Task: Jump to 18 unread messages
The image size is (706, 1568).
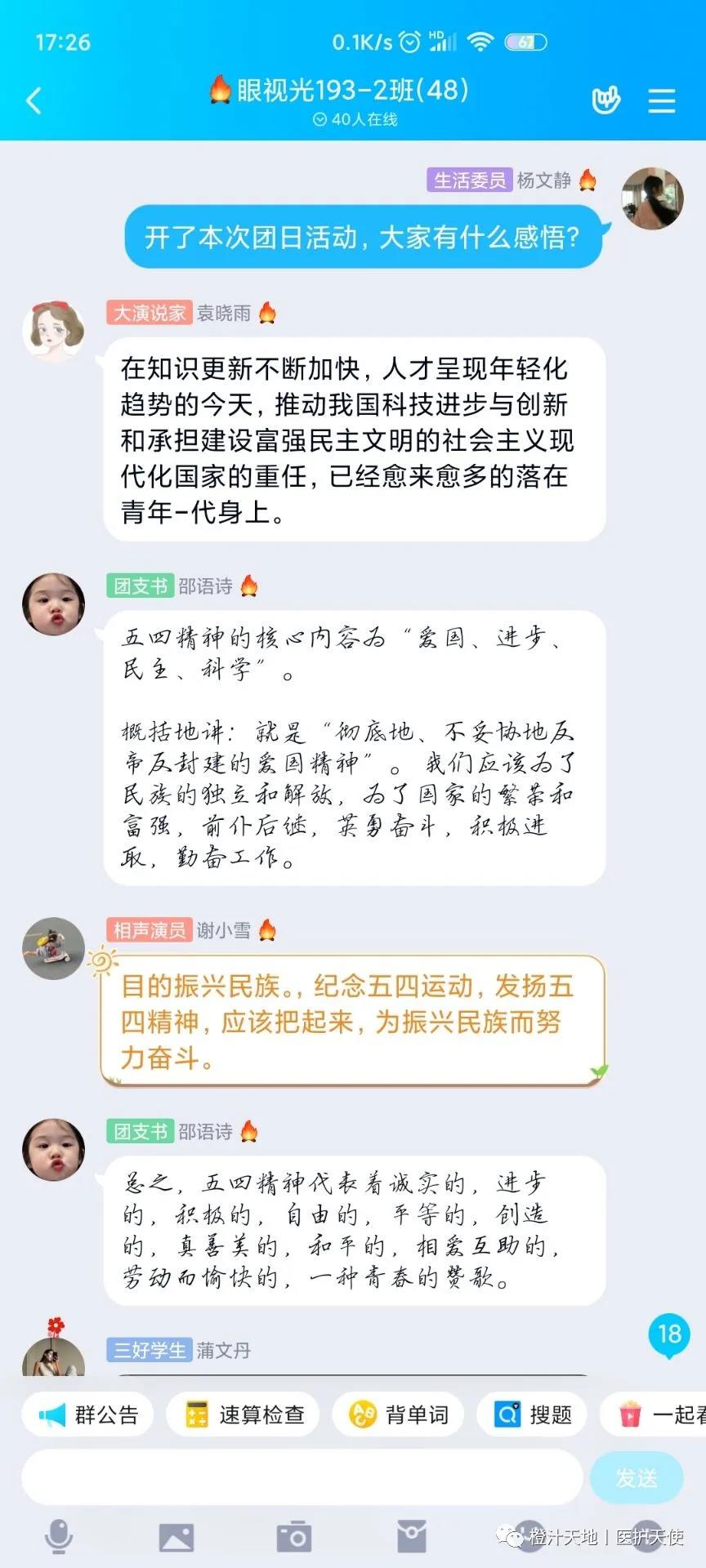Action: click(x=669, y=1334)
